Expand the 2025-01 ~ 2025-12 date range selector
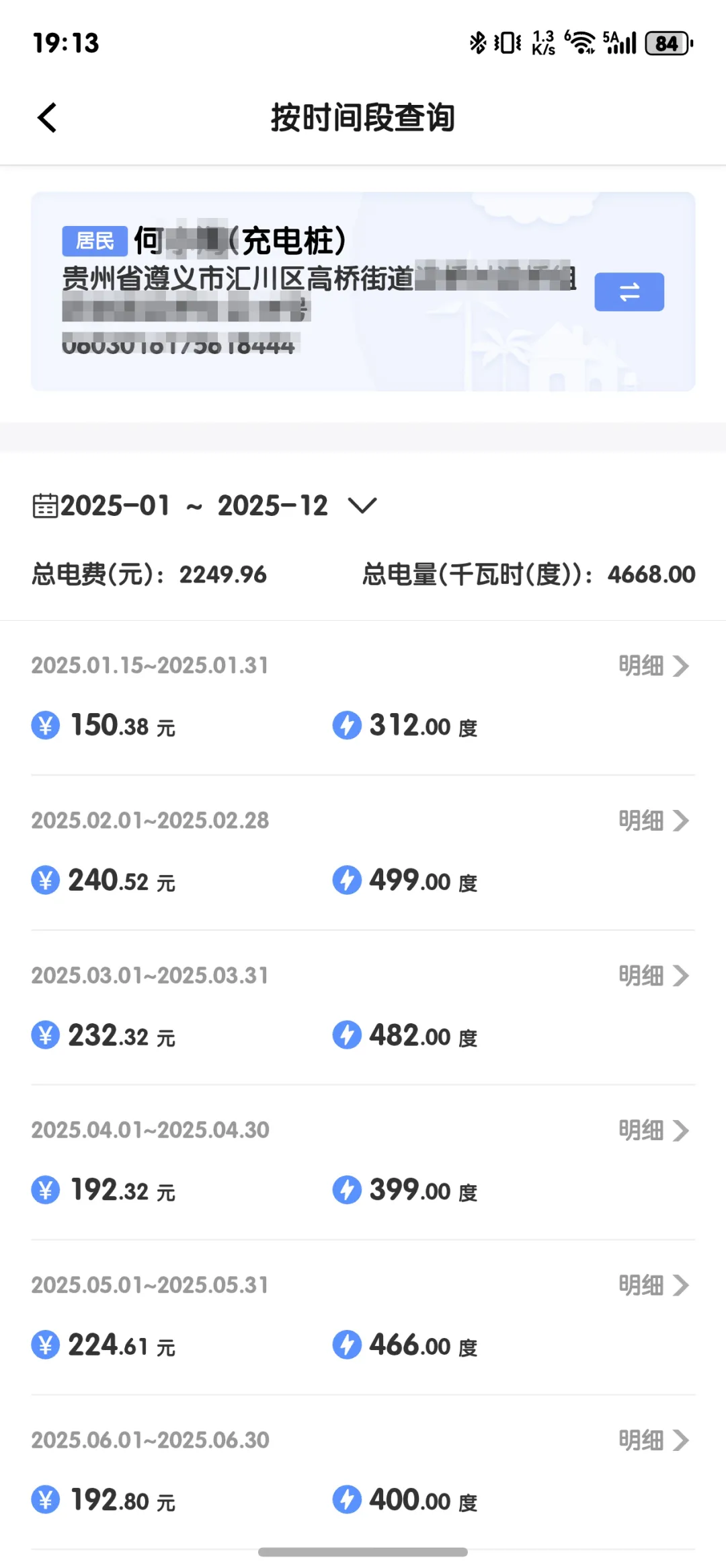Viewport: 726px width, 1568px height. [x=362, y=505]
